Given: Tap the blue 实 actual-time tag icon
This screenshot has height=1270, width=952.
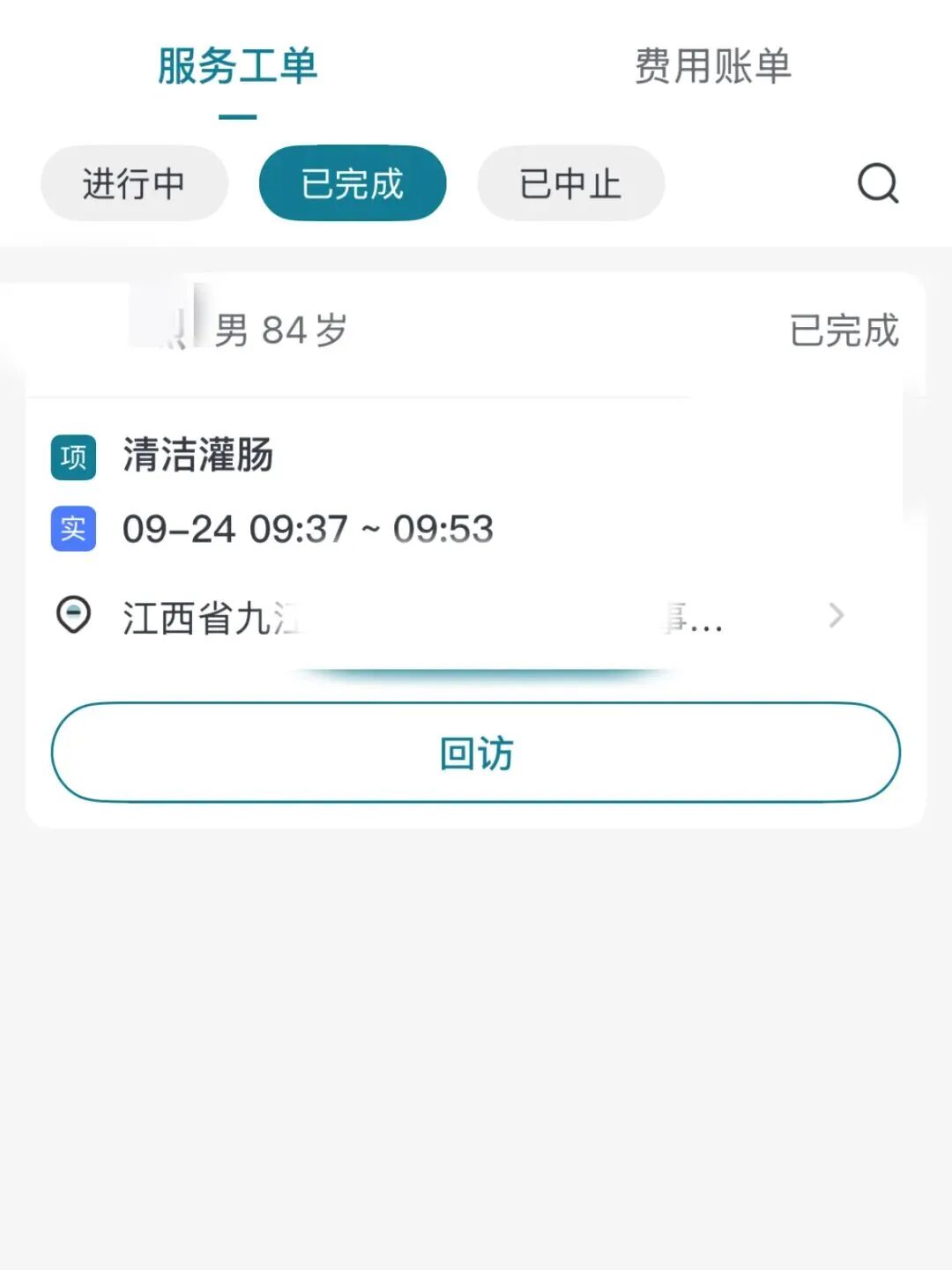Looking at the screenshot, I should (71, 530).
